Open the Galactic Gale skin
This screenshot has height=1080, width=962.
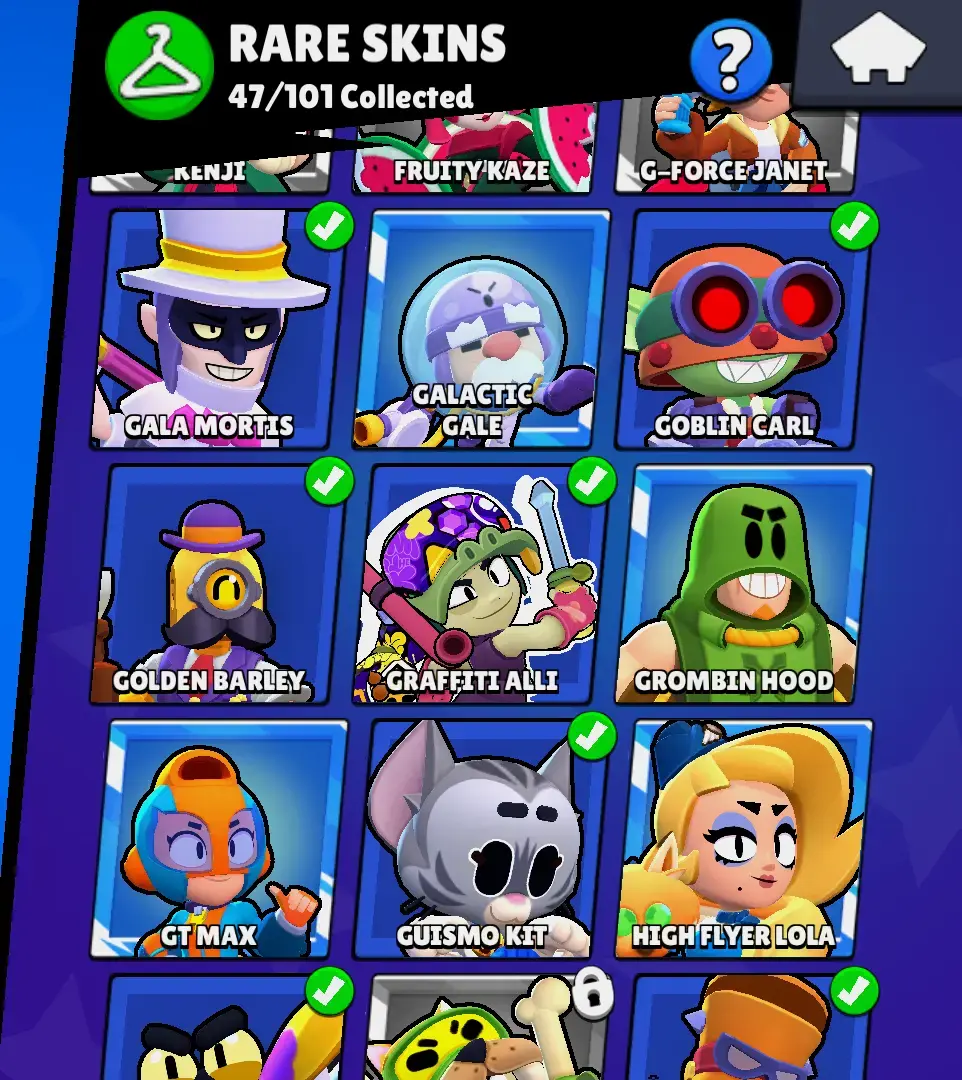tap(482, 330)
